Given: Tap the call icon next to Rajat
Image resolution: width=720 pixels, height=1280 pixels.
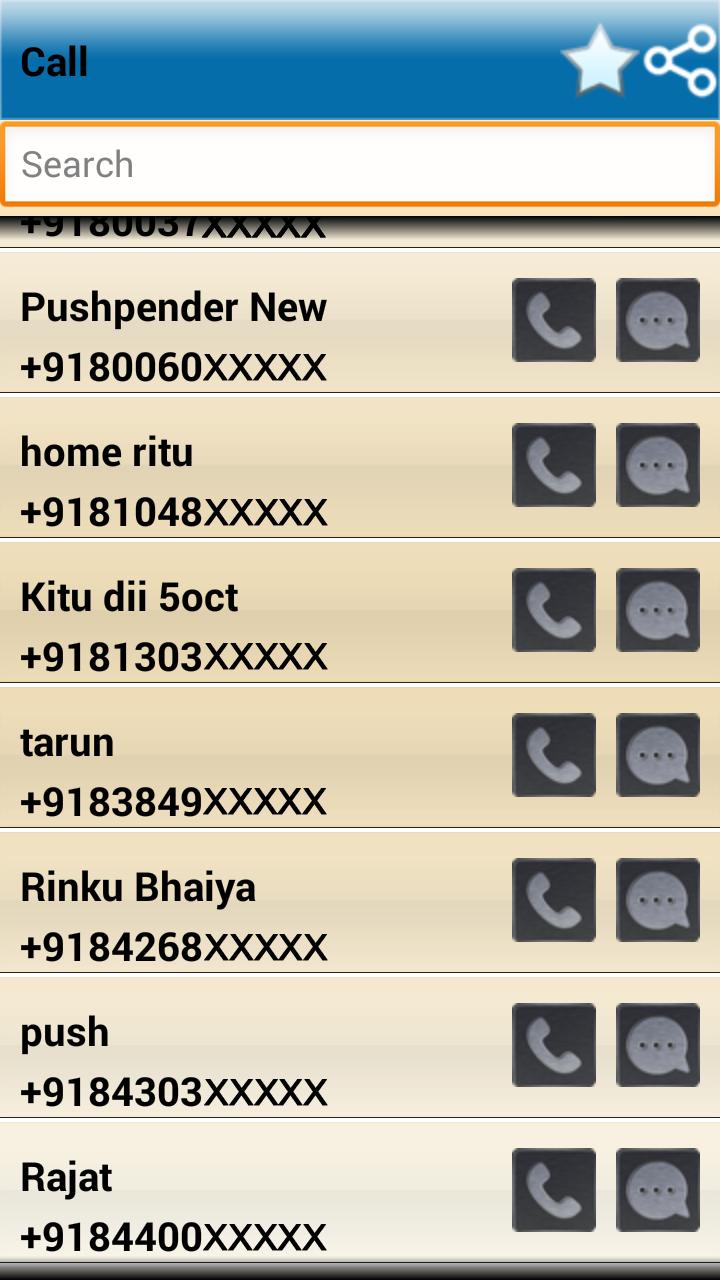Looking at the screenshot, I should [x=553, y=1190].
